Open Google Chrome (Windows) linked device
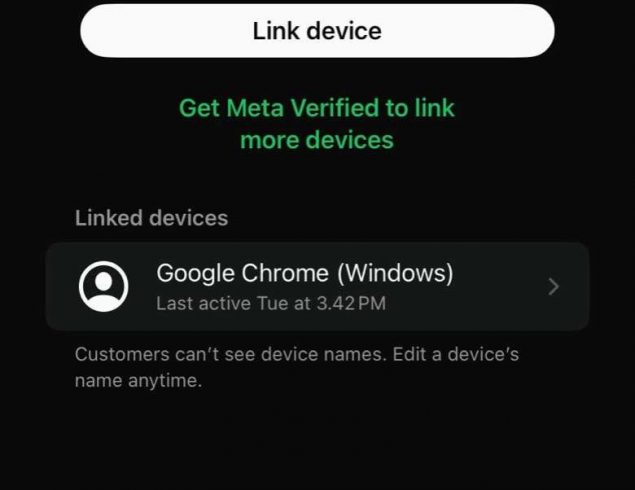Image resolution: width=635 pixels, height=490 pixels. point(317,286)
